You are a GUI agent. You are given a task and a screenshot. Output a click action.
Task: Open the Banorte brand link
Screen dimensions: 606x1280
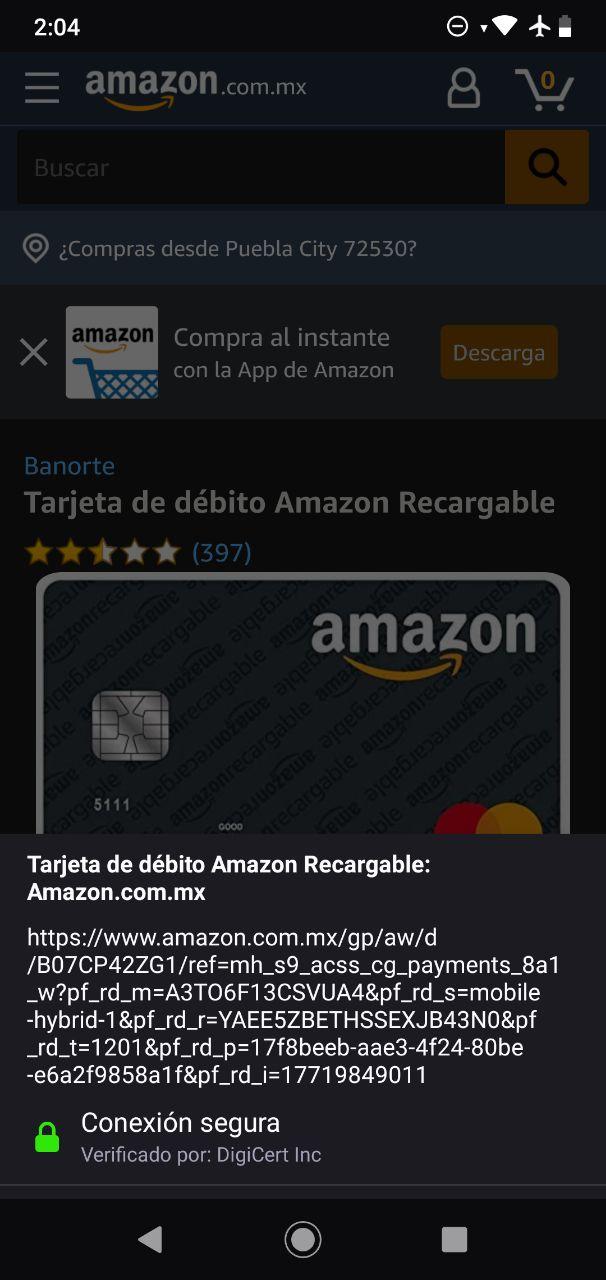pos(69,466)
